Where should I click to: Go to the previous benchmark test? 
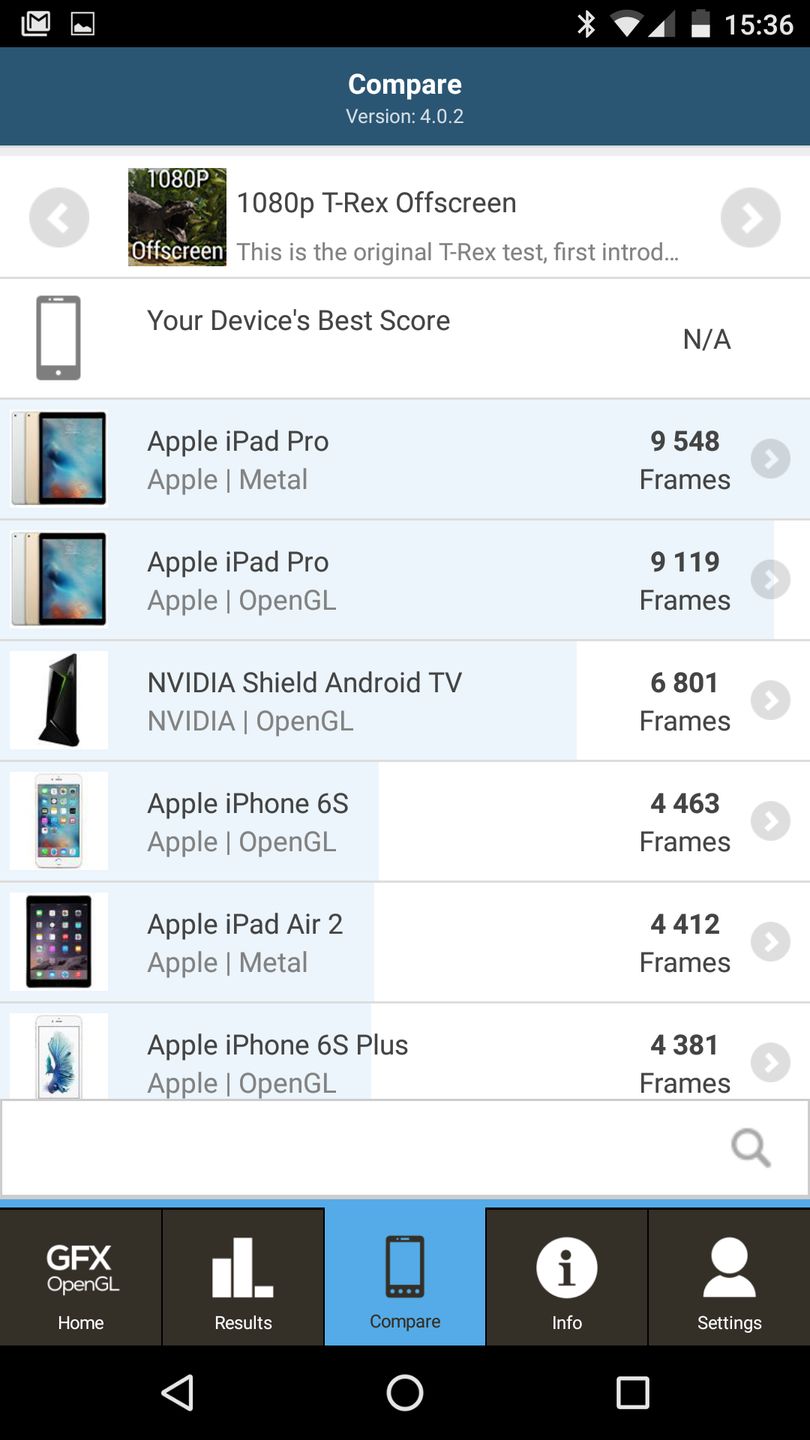[x=59, y=217]
